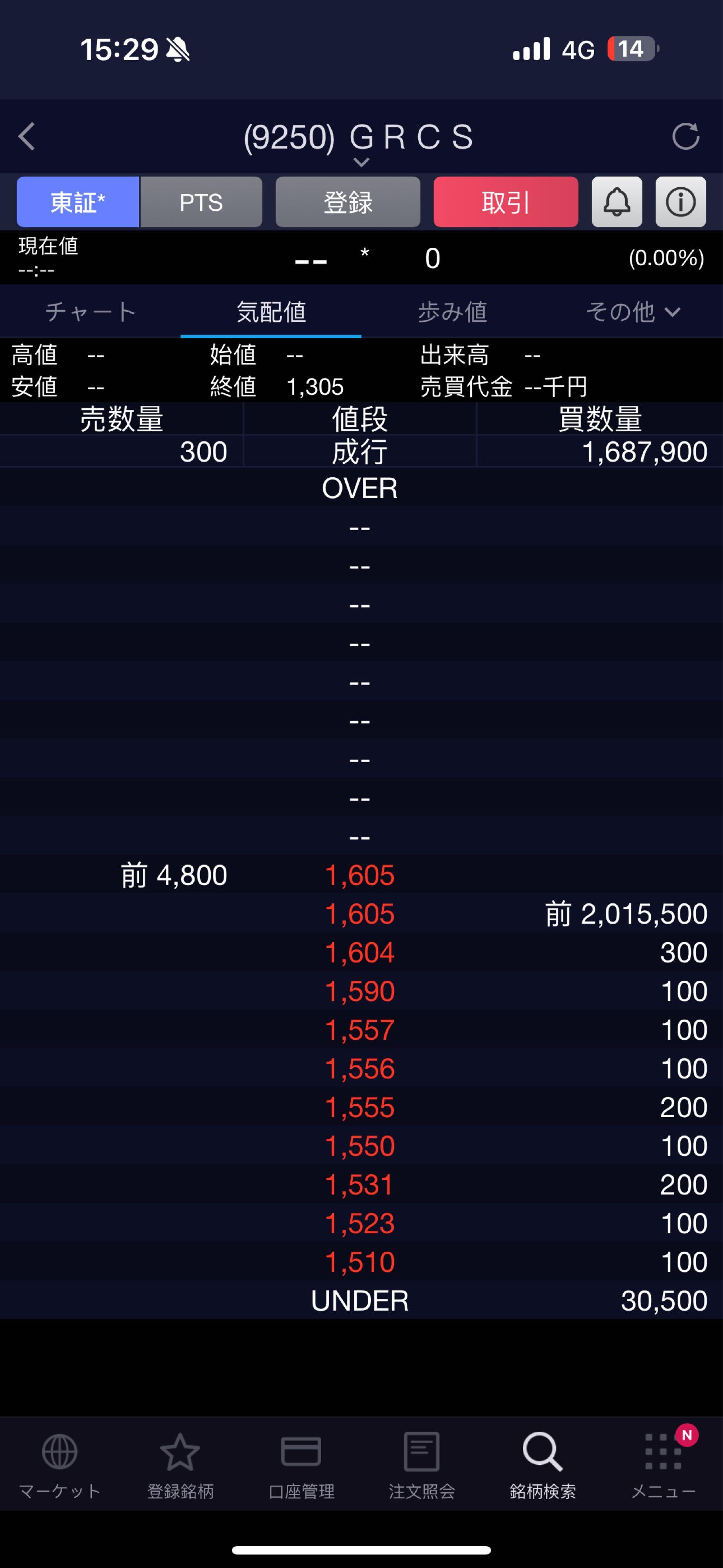This screenshot has height=1568, width=723.
Task: Tap the 登録 button to register stock
Action: tap(347, 202)
